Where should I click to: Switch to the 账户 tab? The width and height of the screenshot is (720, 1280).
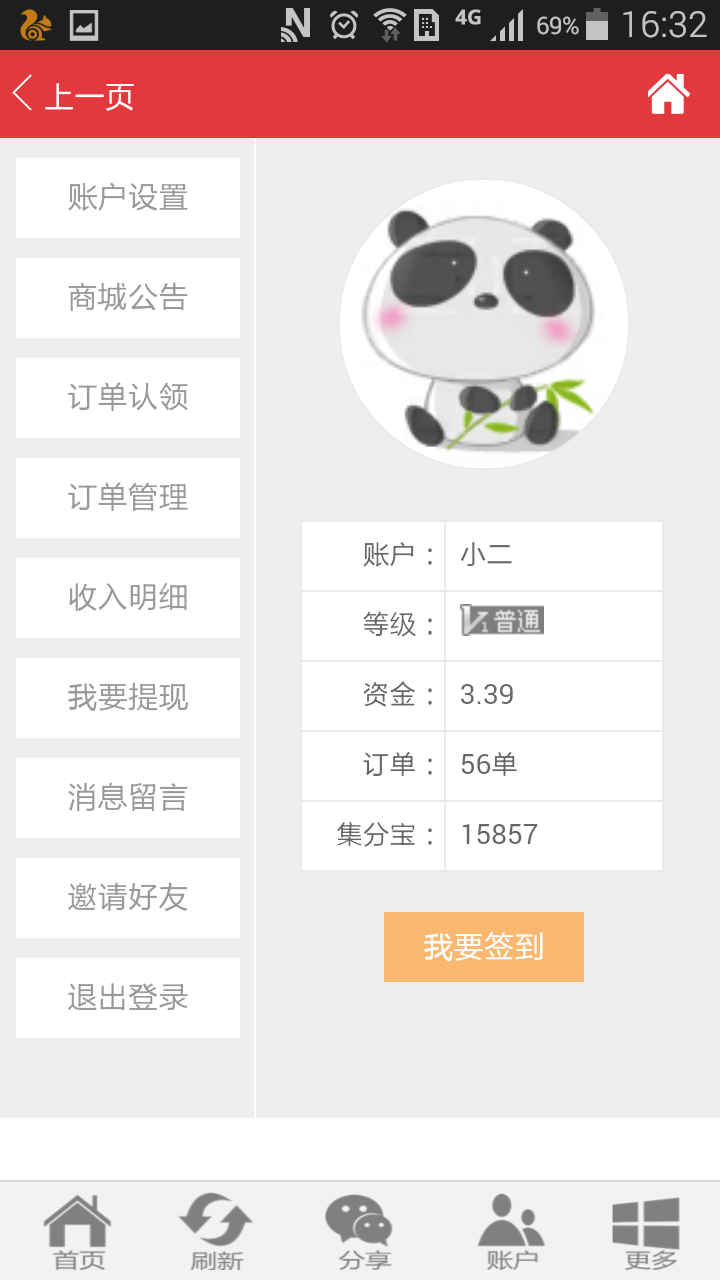click(511, 1232)
